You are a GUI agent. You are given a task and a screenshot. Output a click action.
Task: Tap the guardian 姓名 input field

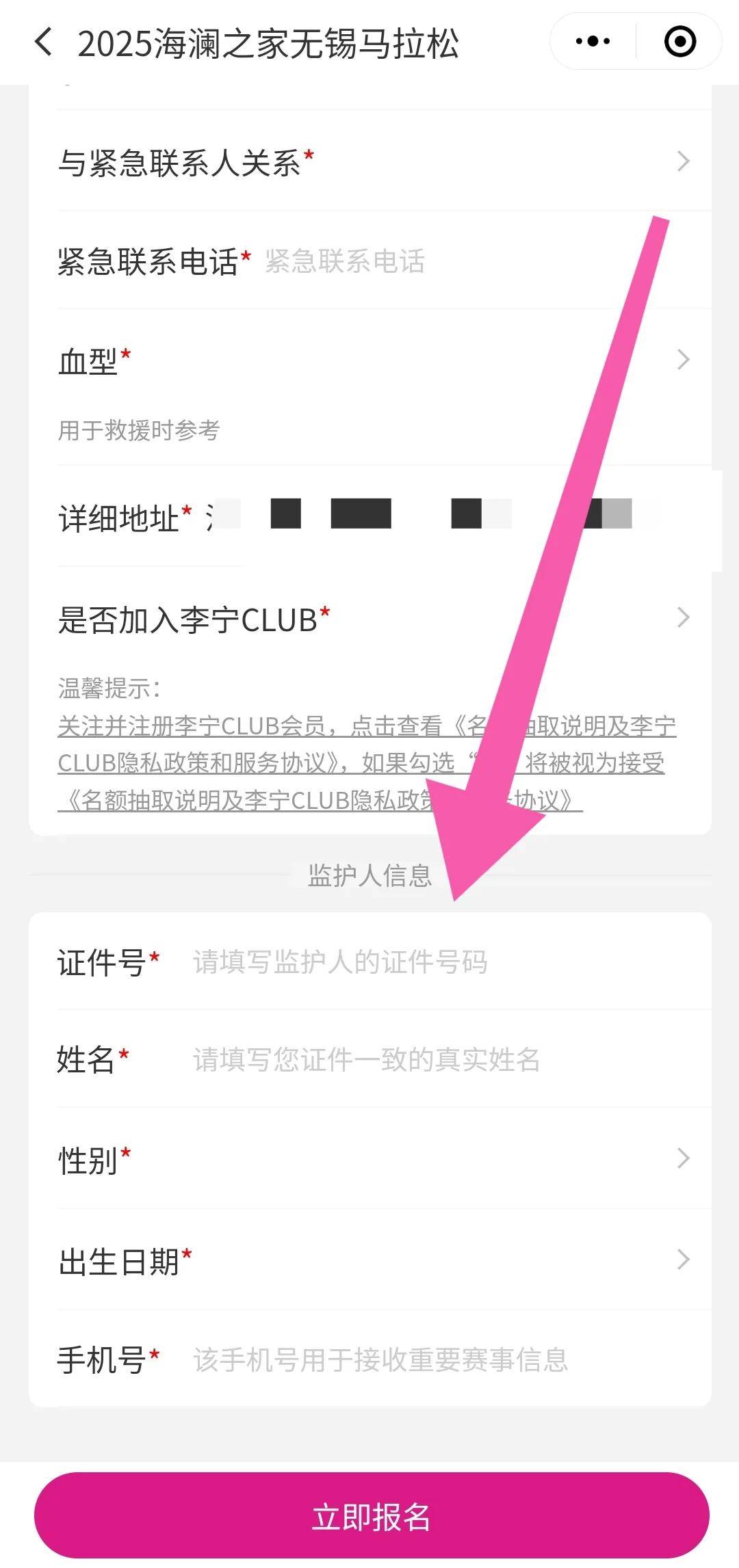tap(438, 1059)
